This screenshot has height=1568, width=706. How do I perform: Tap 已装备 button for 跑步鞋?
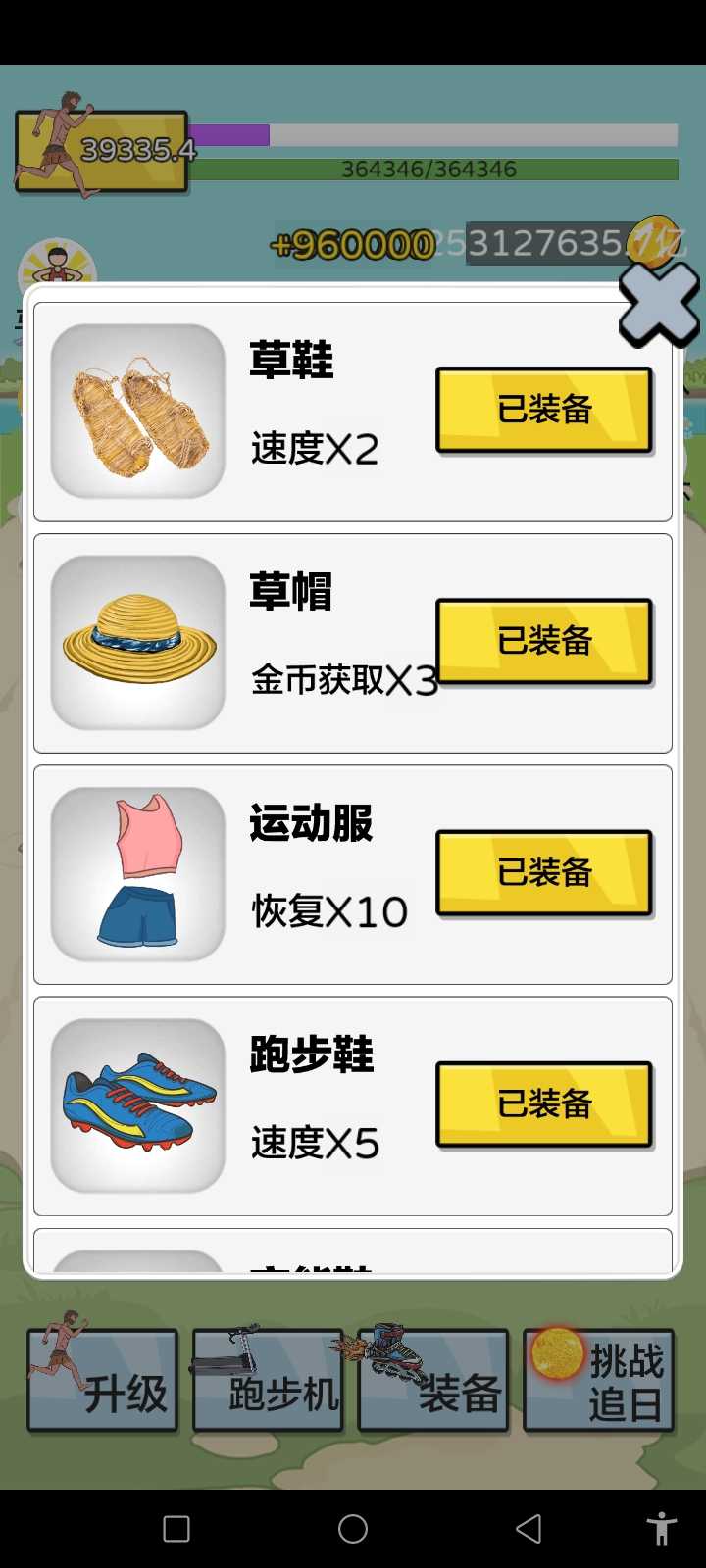544,1103
